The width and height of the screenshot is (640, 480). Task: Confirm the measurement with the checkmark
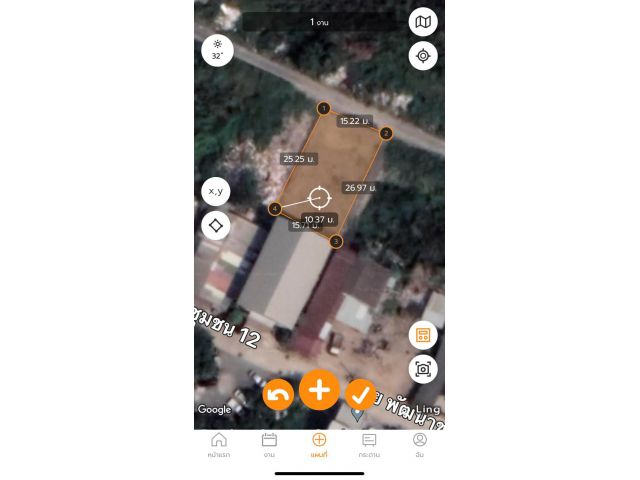pos(360,394)
